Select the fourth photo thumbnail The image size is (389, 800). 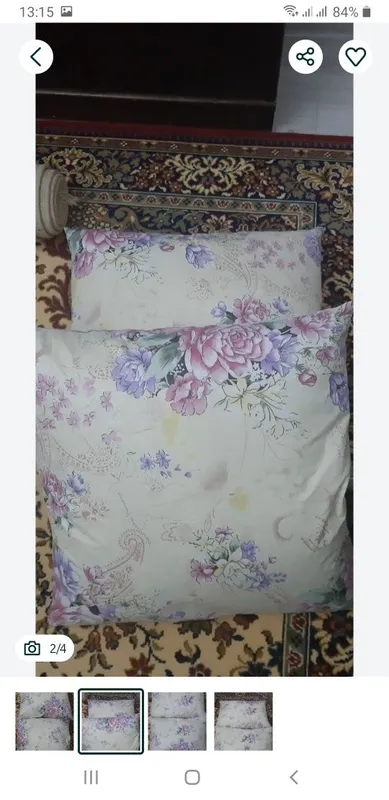pos(244,721)
